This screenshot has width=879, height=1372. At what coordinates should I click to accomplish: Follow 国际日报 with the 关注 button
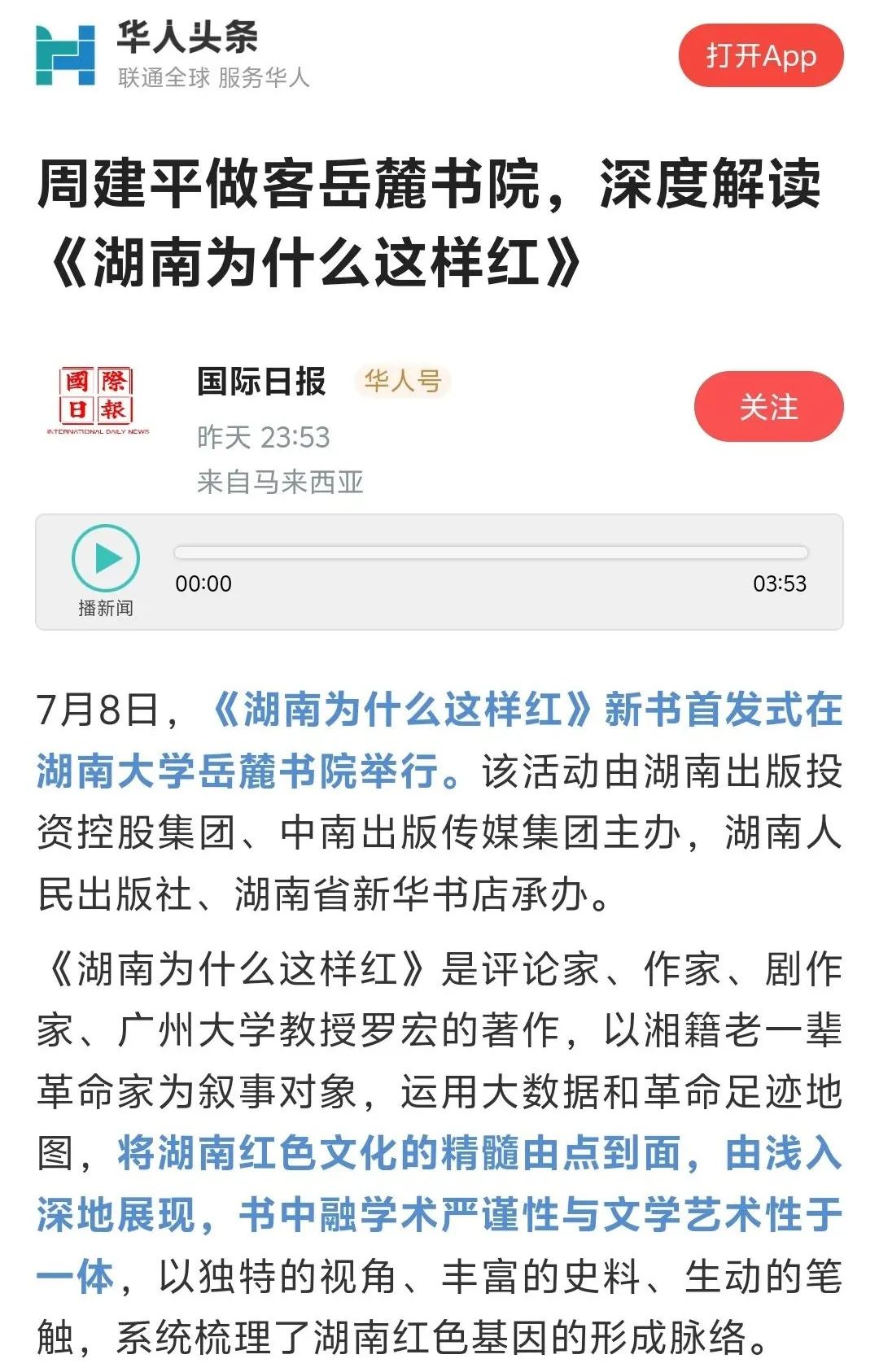tap(768, 407)
